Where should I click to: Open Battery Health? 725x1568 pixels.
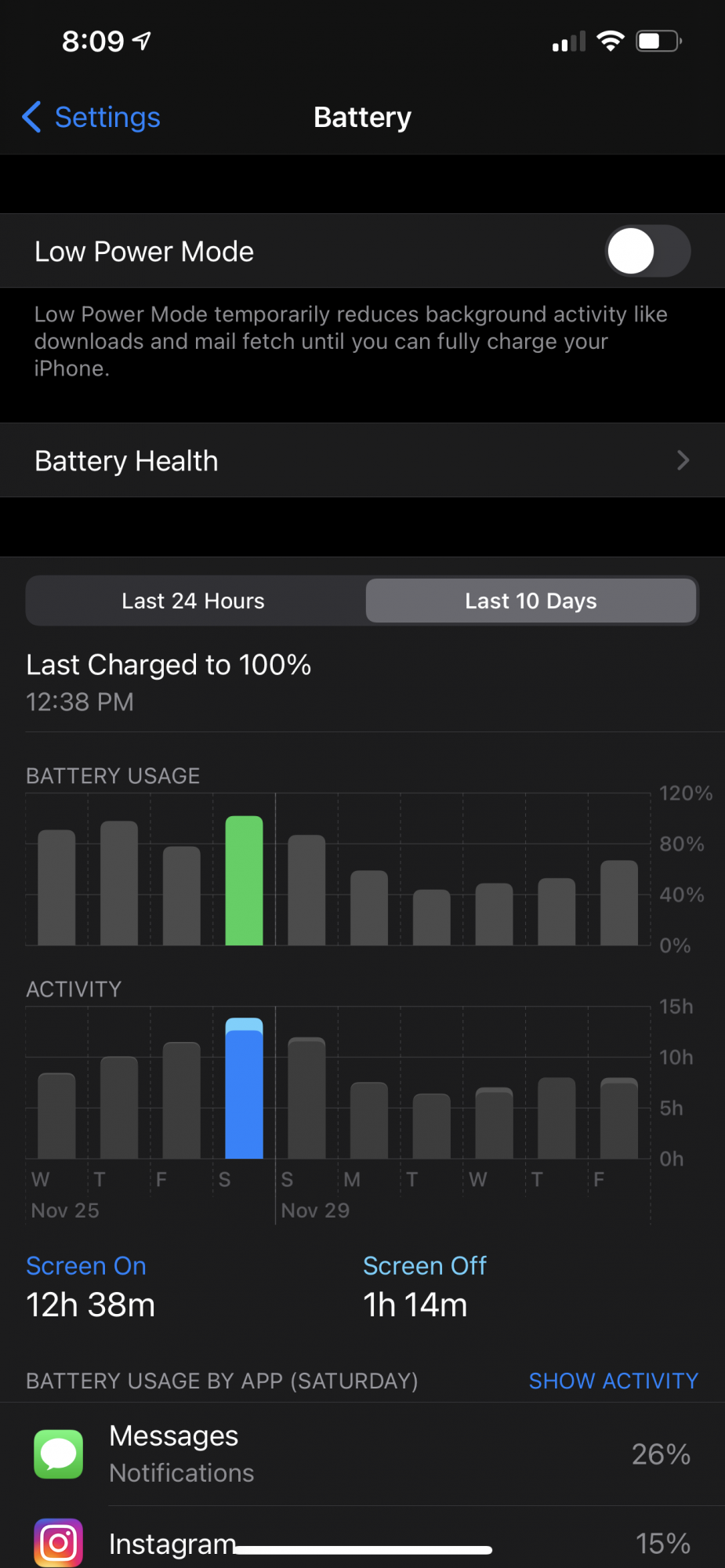362,461
